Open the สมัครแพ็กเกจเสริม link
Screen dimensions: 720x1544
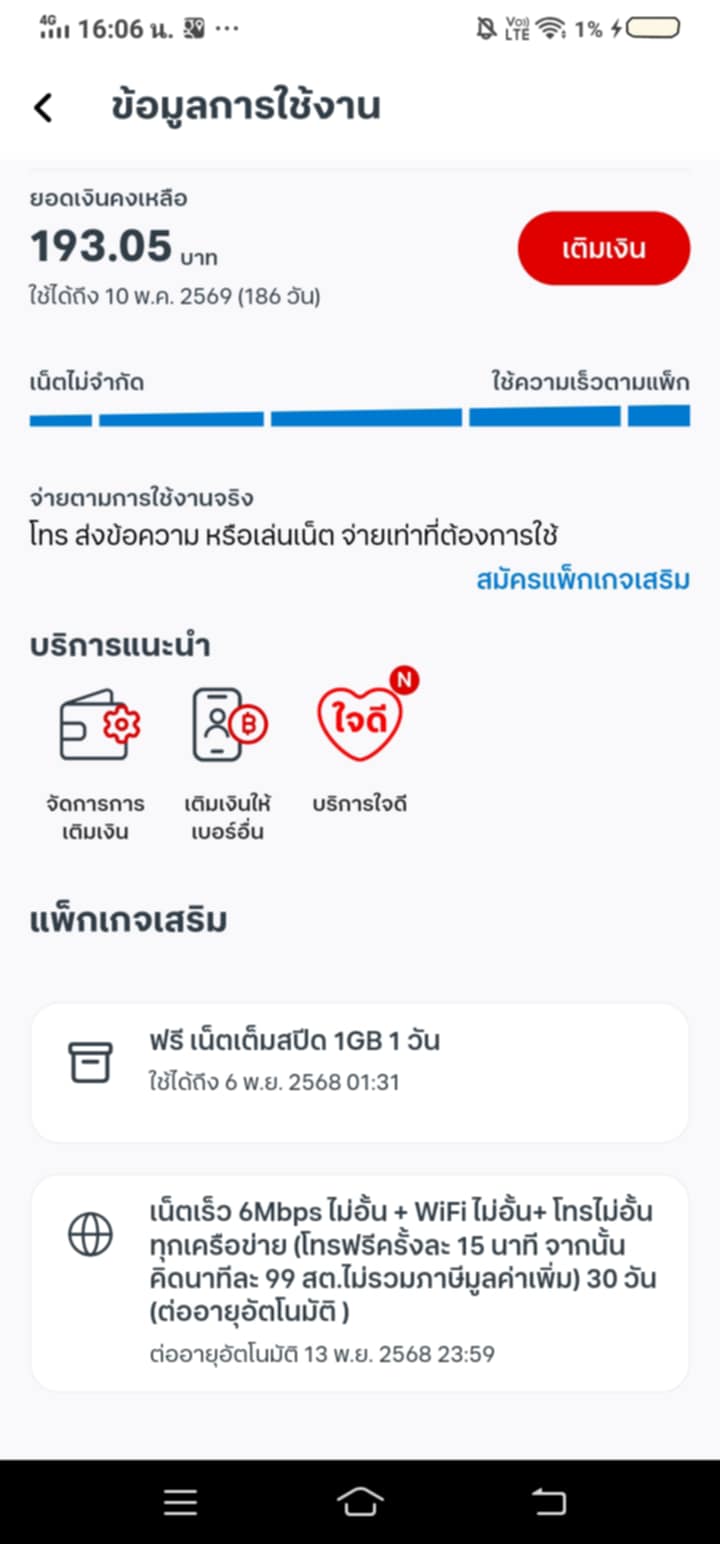pyautogui.click(x=583, y=579)
